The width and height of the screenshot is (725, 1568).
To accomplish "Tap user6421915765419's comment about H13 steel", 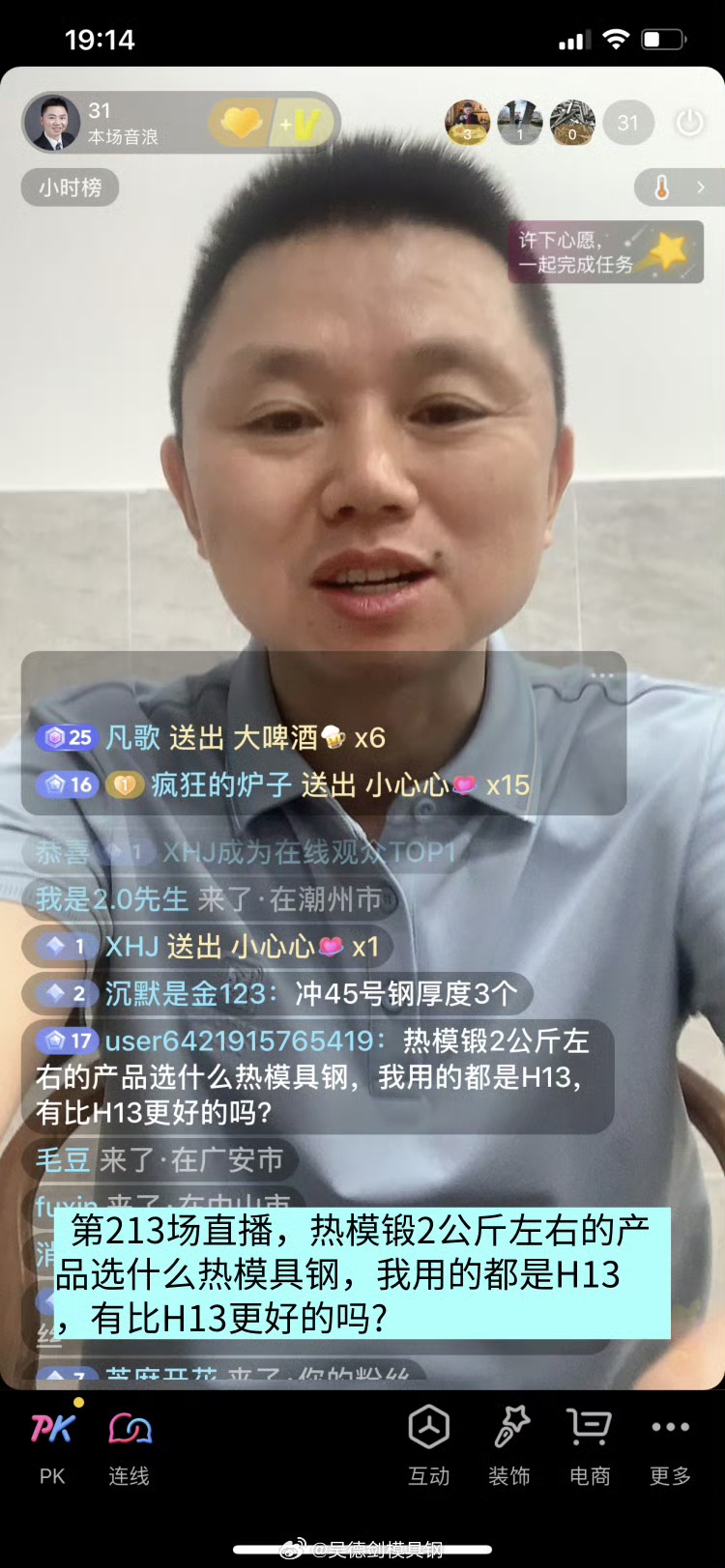I will 317,1076.
